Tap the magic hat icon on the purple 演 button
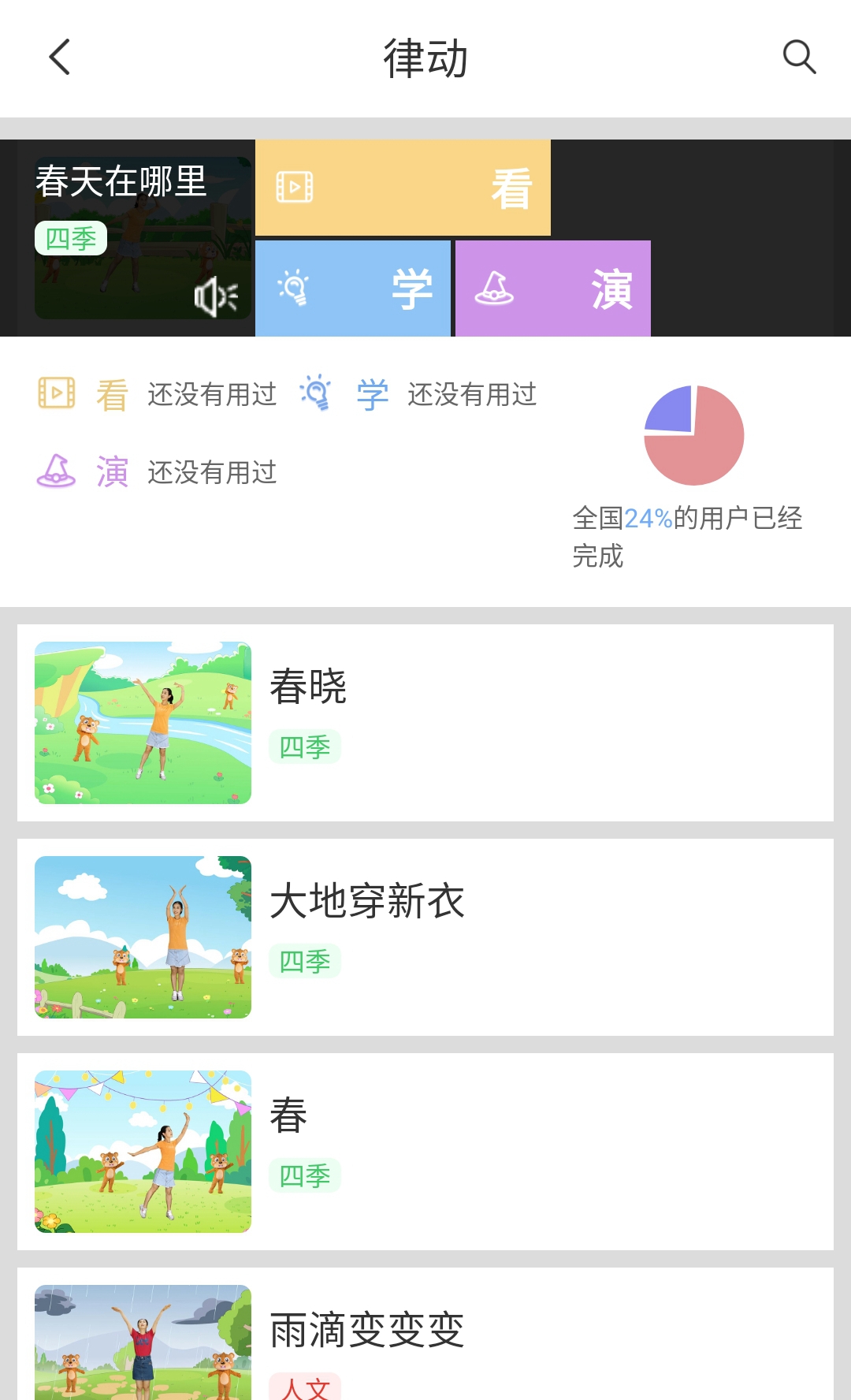The height and width of the screenshot is (1400, 851). point(495,289)
